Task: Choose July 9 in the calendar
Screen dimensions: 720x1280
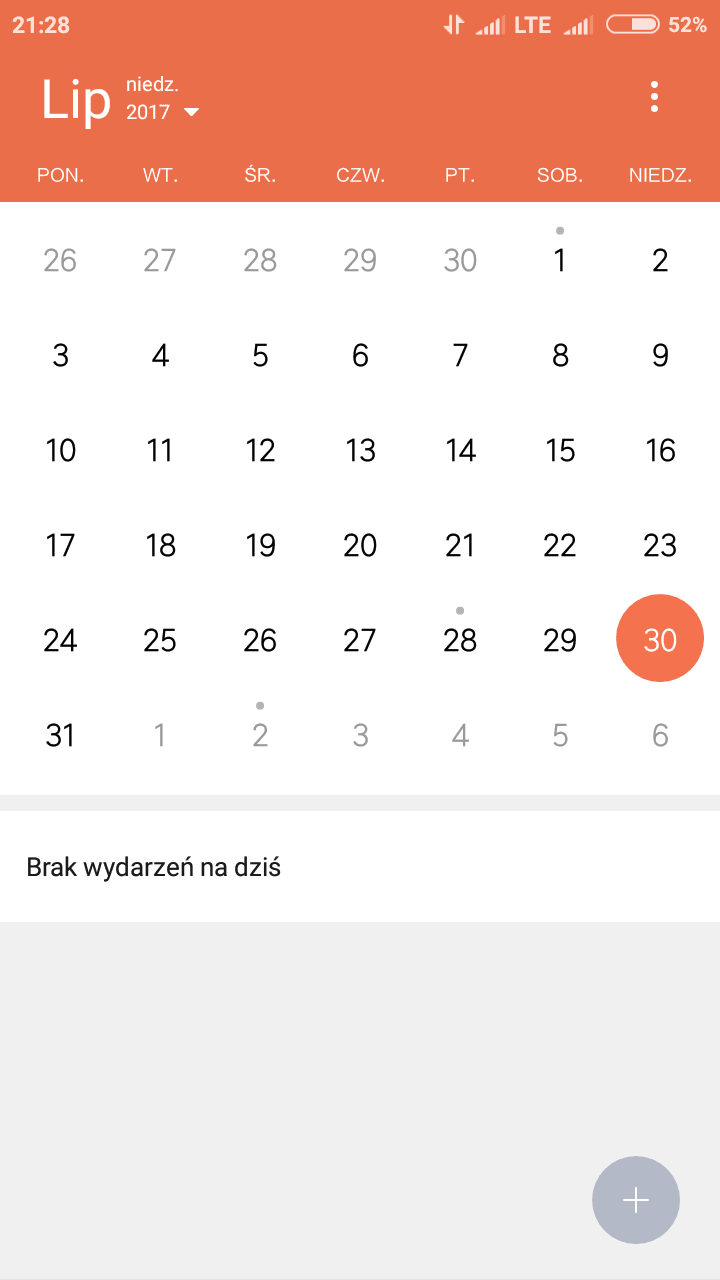Action: pyautogui.click(x=660, y=355)
